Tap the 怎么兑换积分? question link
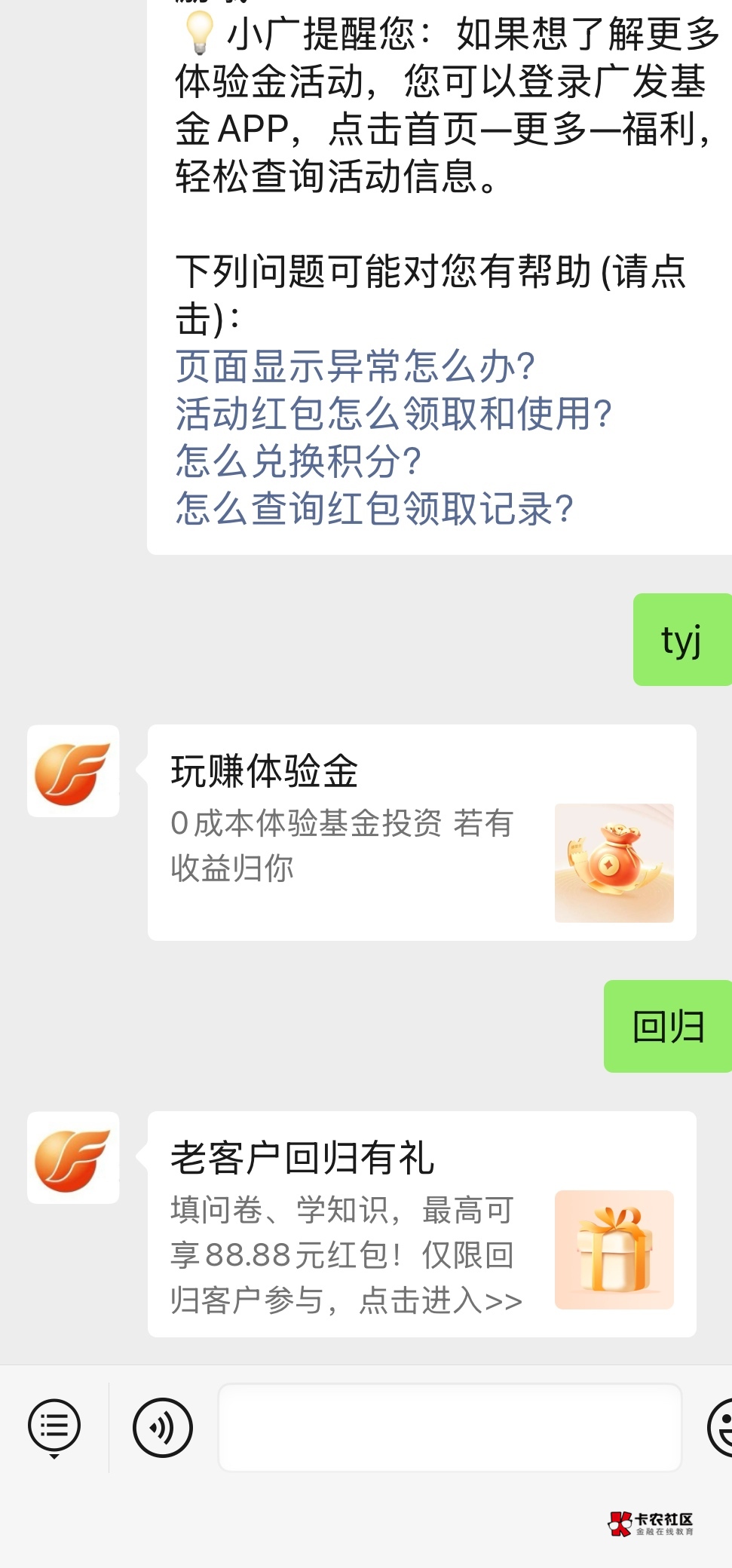Viewport: 732px width, 1568px height. pos(298,461)
